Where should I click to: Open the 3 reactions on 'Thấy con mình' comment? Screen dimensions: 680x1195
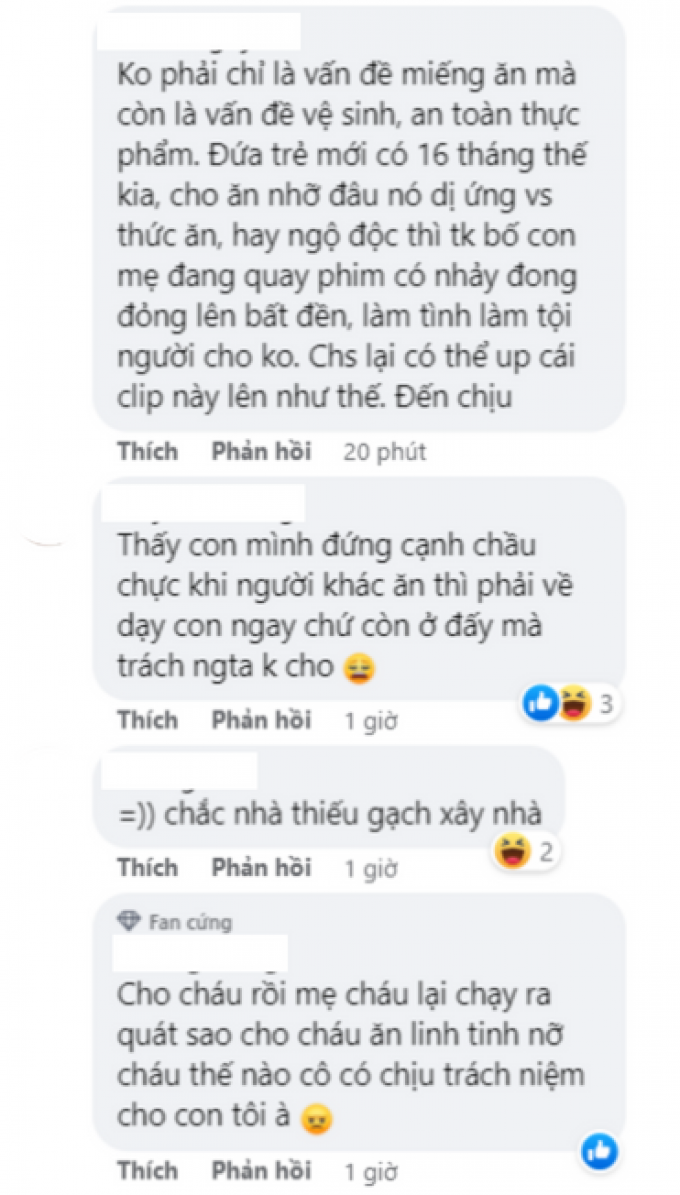point(569,704)
